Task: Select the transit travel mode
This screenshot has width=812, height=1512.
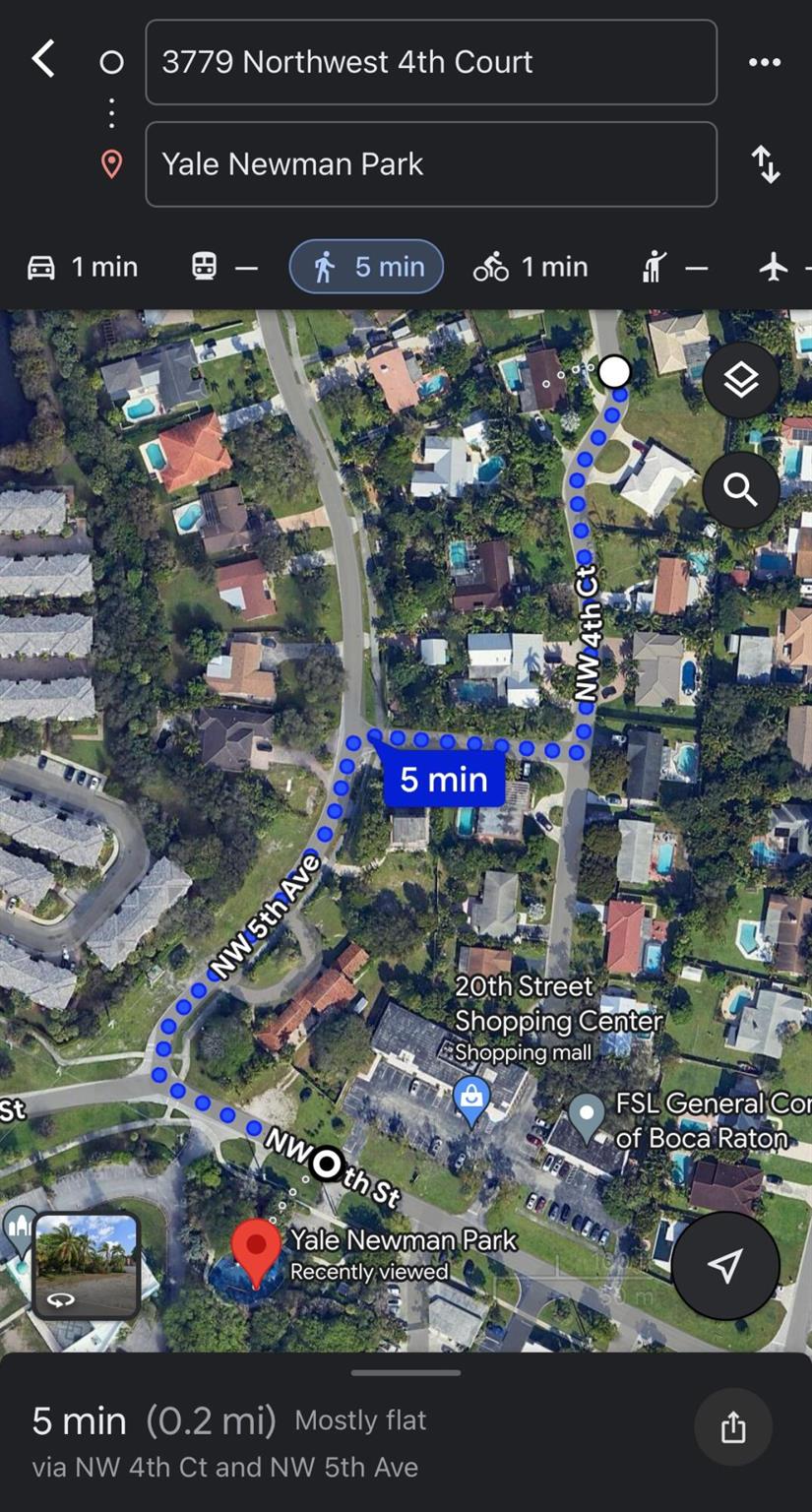Action: click(x=223, y=267)
